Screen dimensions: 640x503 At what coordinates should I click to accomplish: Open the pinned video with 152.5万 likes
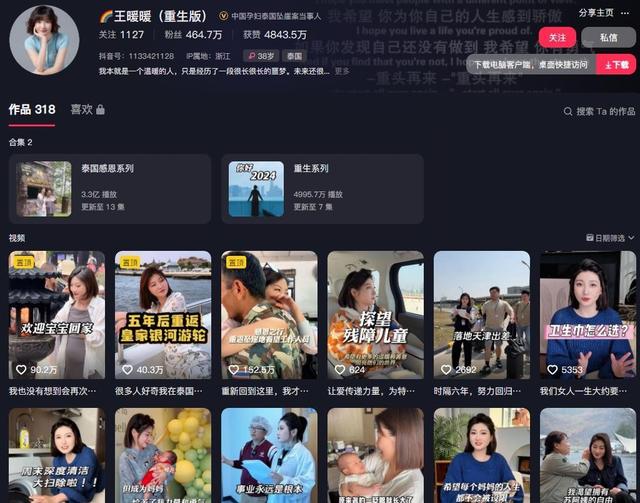tap(269, 314)
